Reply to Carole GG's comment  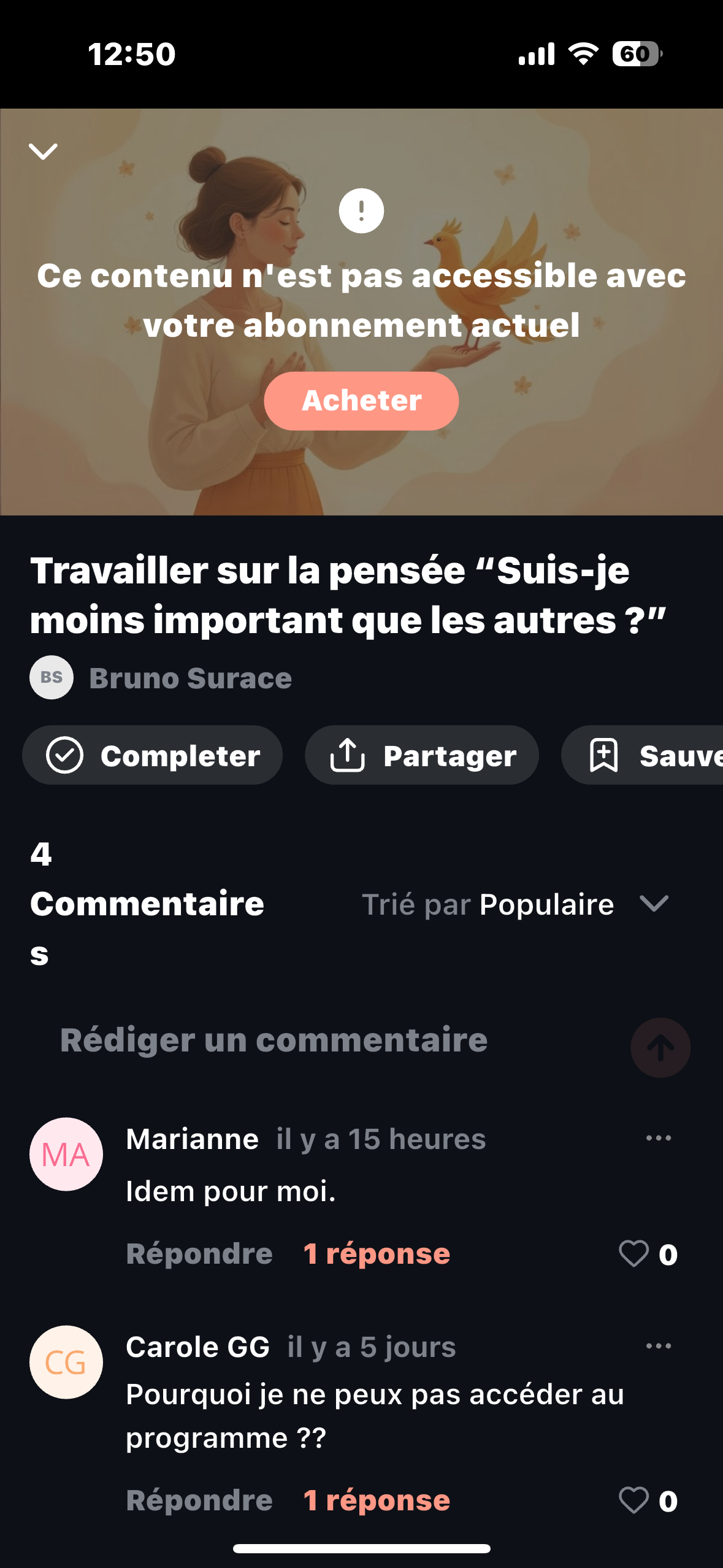tap(199, 1501)
